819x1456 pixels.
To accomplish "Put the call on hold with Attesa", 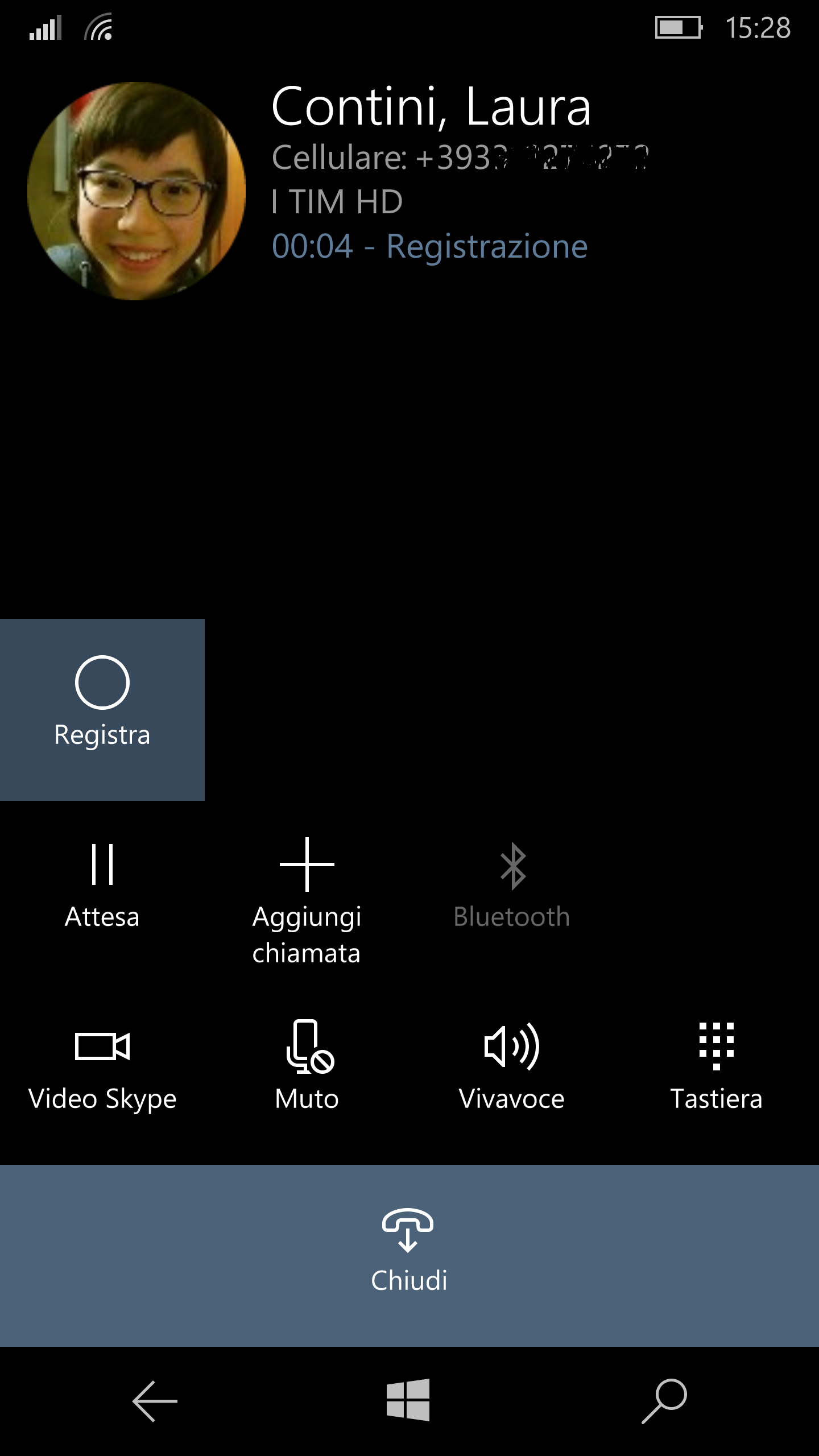I will coord(102,887).
